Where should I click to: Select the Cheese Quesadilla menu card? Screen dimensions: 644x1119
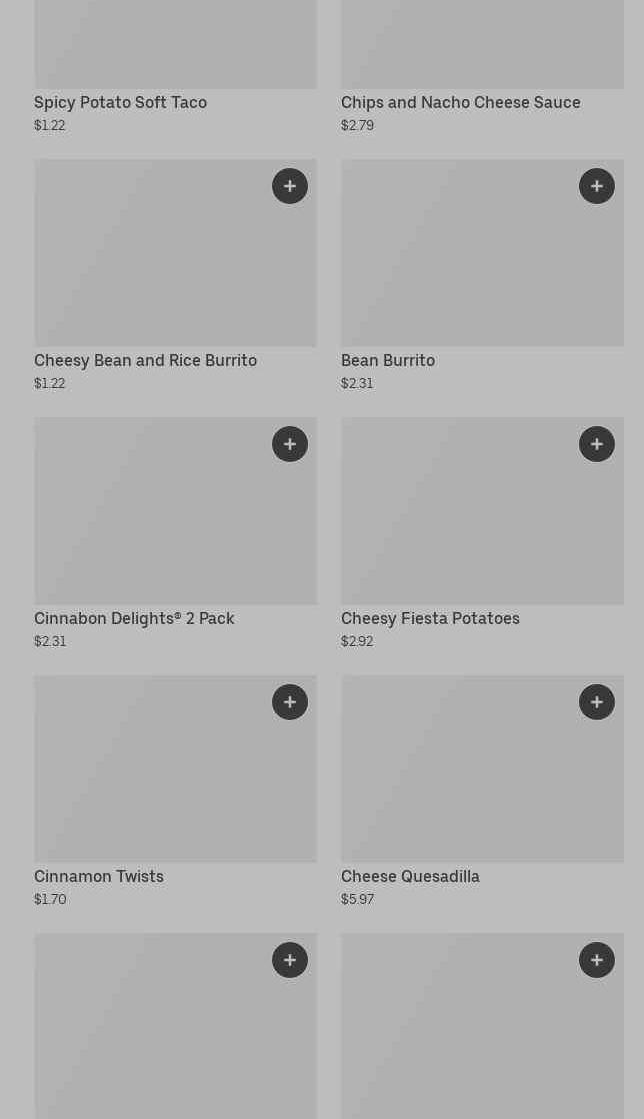click(x=483, y=791)
